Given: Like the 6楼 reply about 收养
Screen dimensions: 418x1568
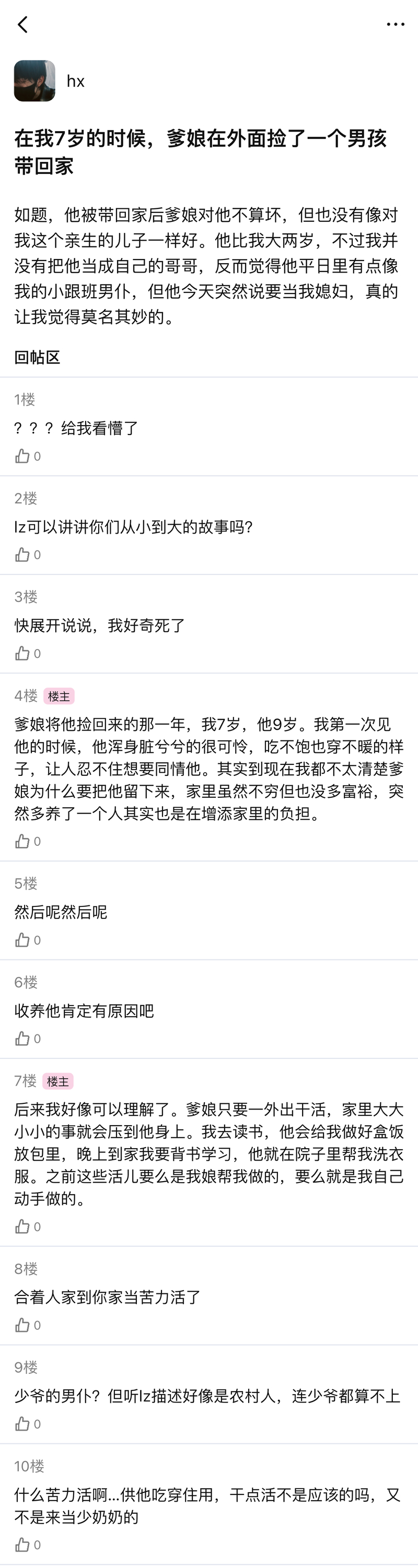Looking at the screenshot, I should 22,1039.
